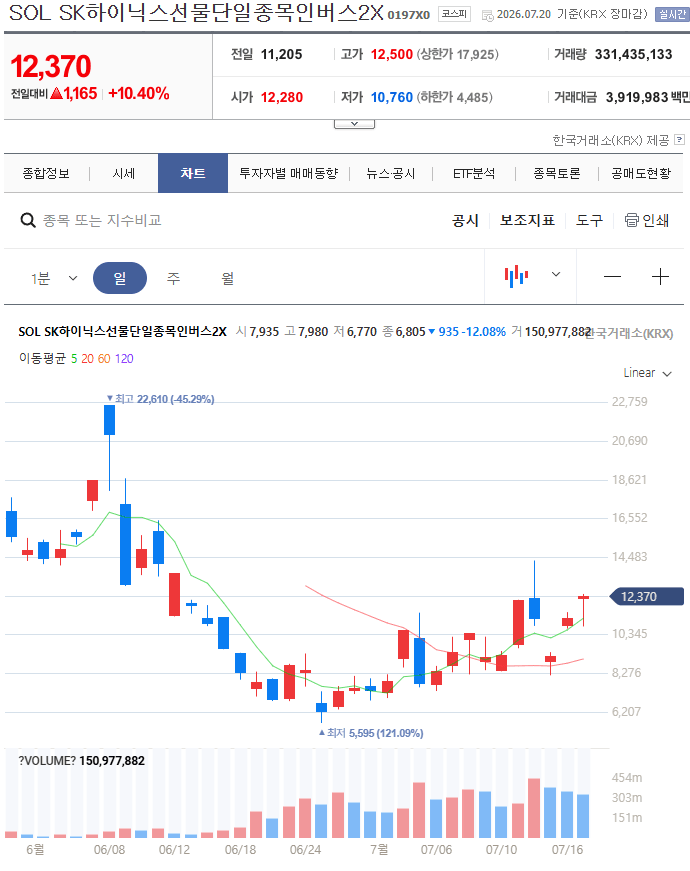
Task: Expand the quote details chevron
Action: [x=354, y=124]
